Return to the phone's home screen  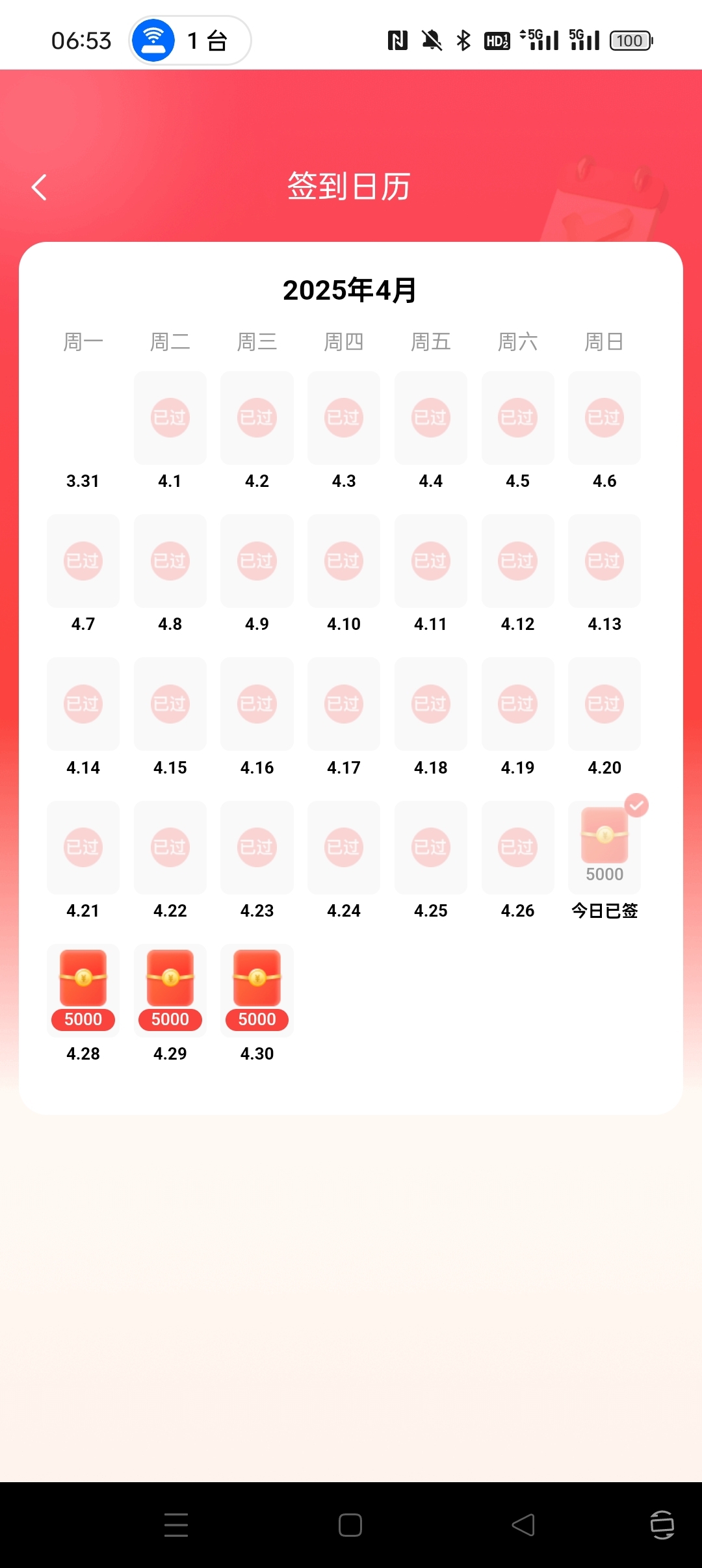[350, 1525]
